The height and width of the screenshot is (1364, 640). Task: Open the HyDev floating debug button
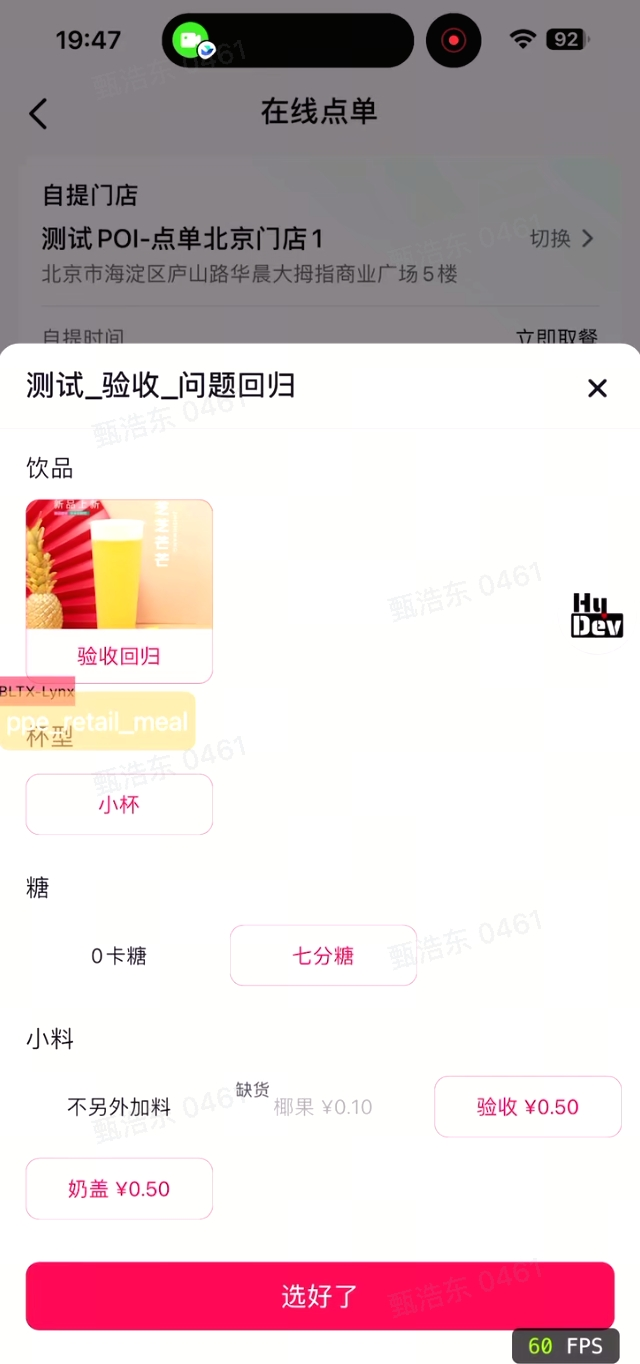point(597,615)
